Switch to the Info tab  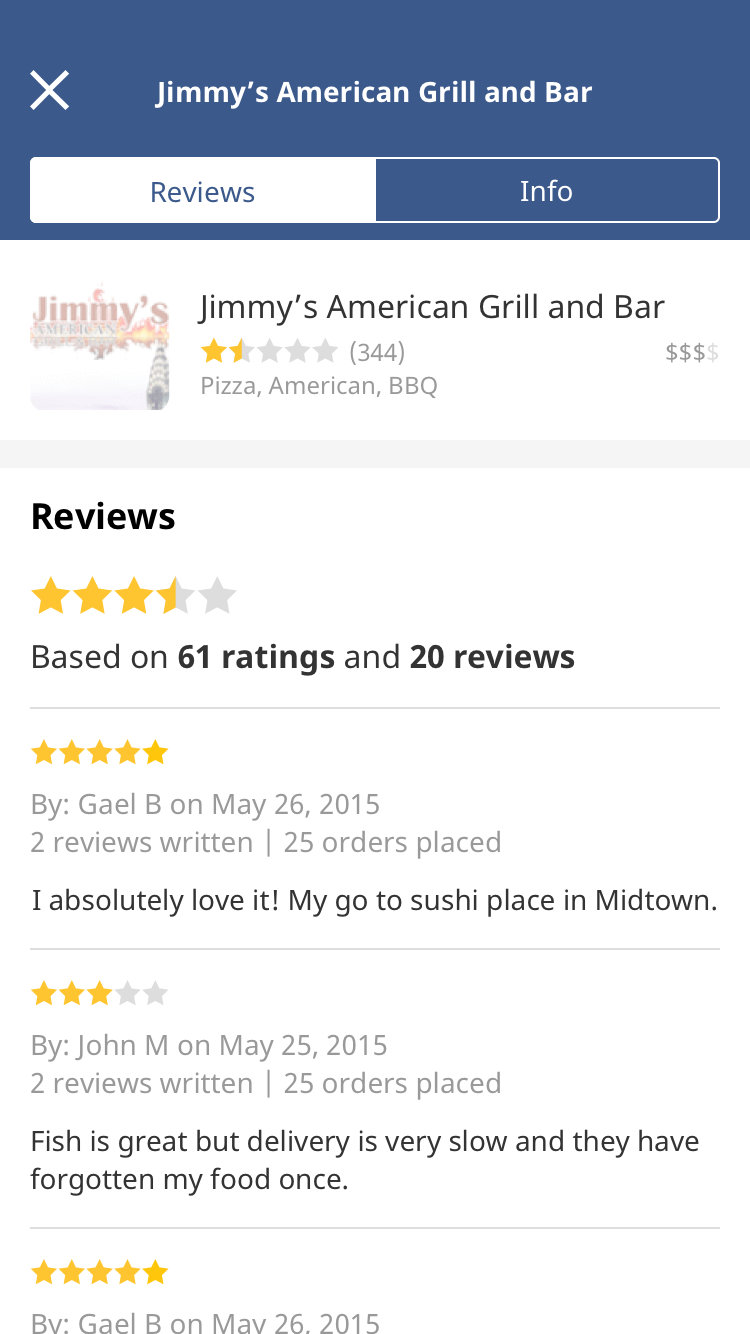point(546,191)
